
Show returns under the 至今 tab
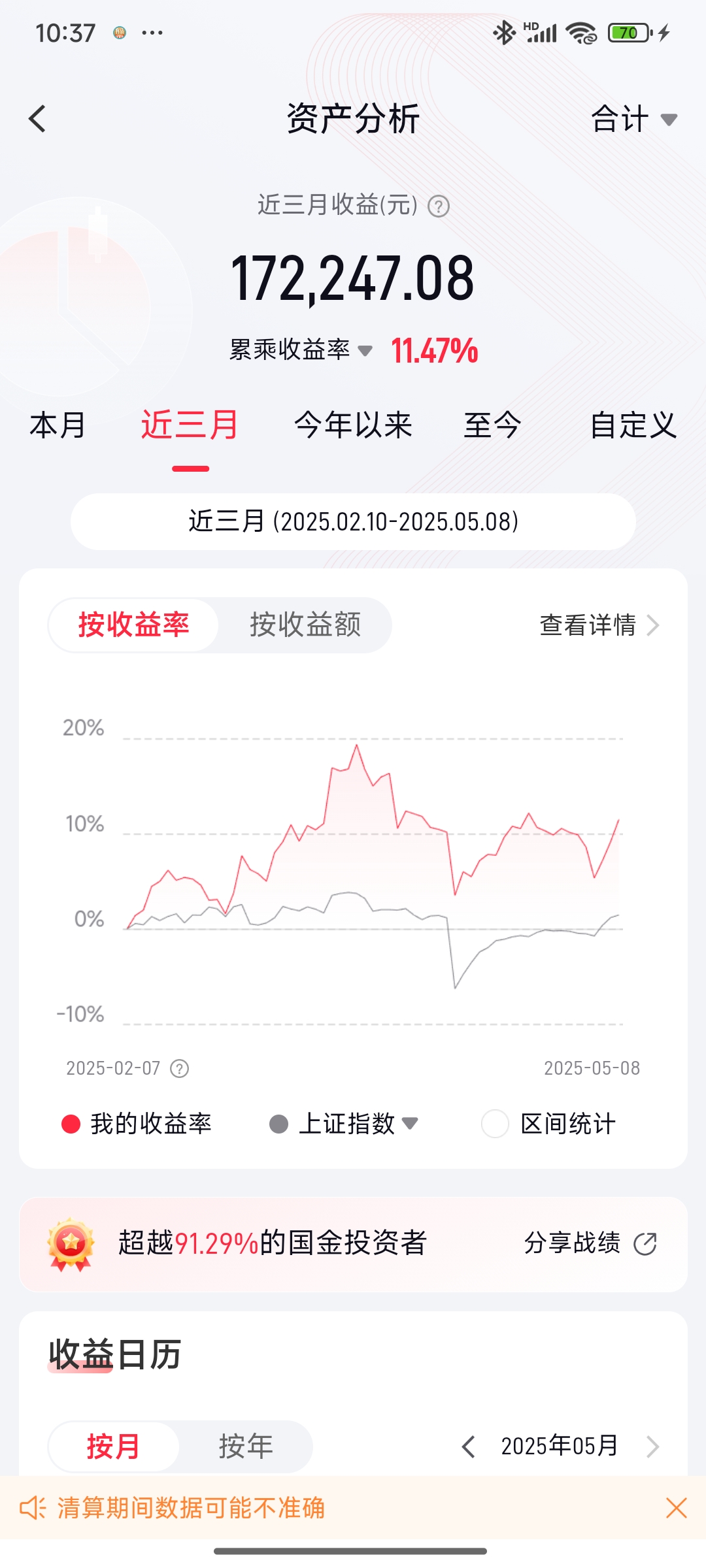tap(492, 425)
